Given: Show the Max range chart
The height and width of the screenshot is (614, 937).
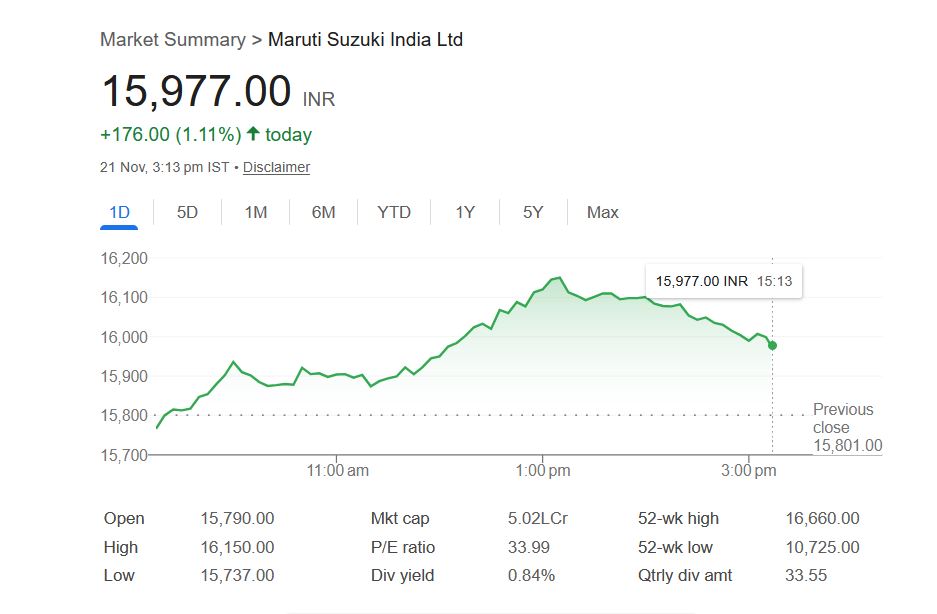Looking at the screenshot, I should pyautogui.click(x=603, y=212).
